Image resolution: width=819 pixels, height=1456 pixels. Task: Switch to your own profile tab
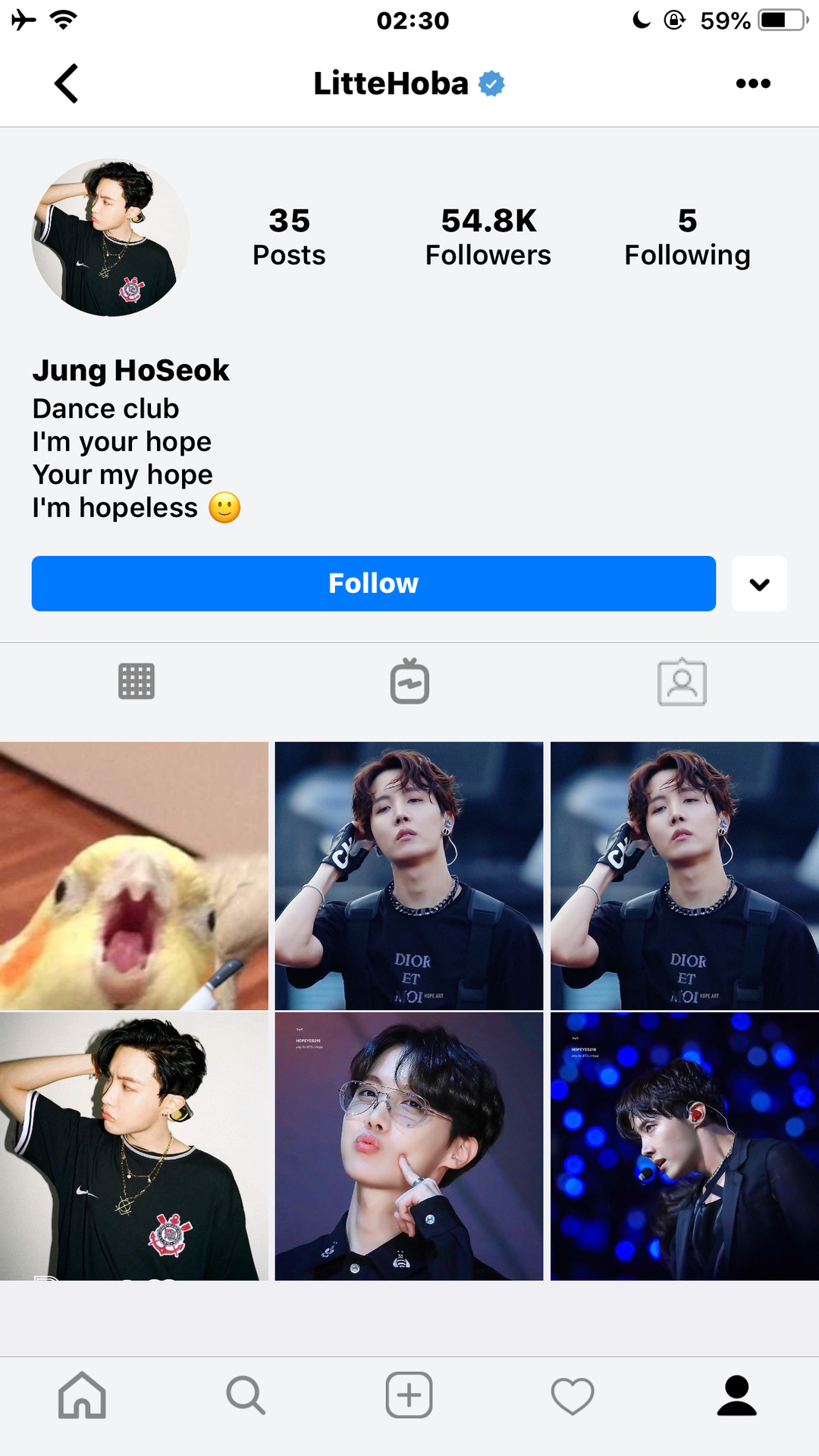coord(736,1395)
